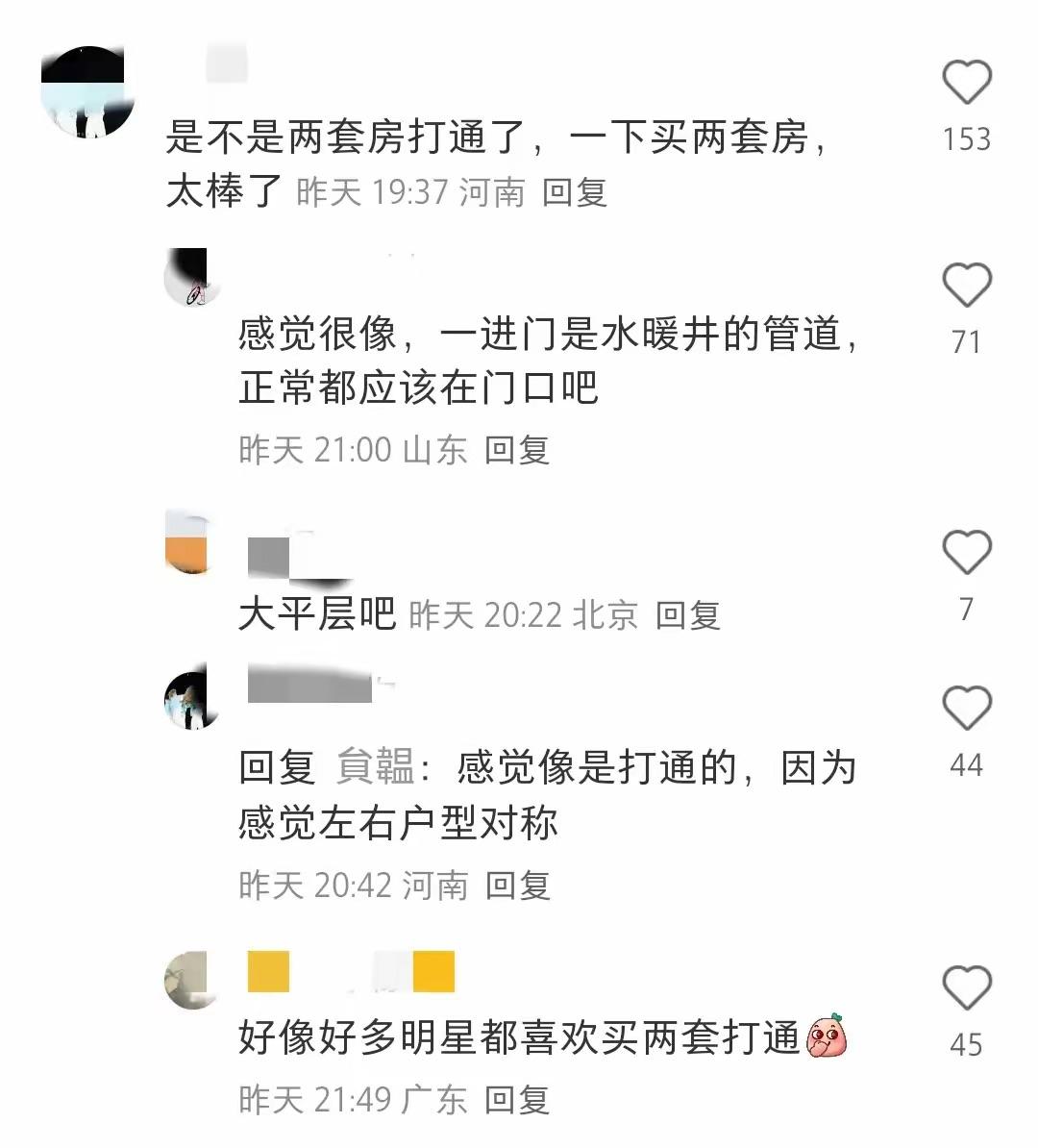Reply to the 大平层吧 comment from 北京
Viewport: 1038px width, 1148px height.
pyautogui.click(x=687, y=614)
